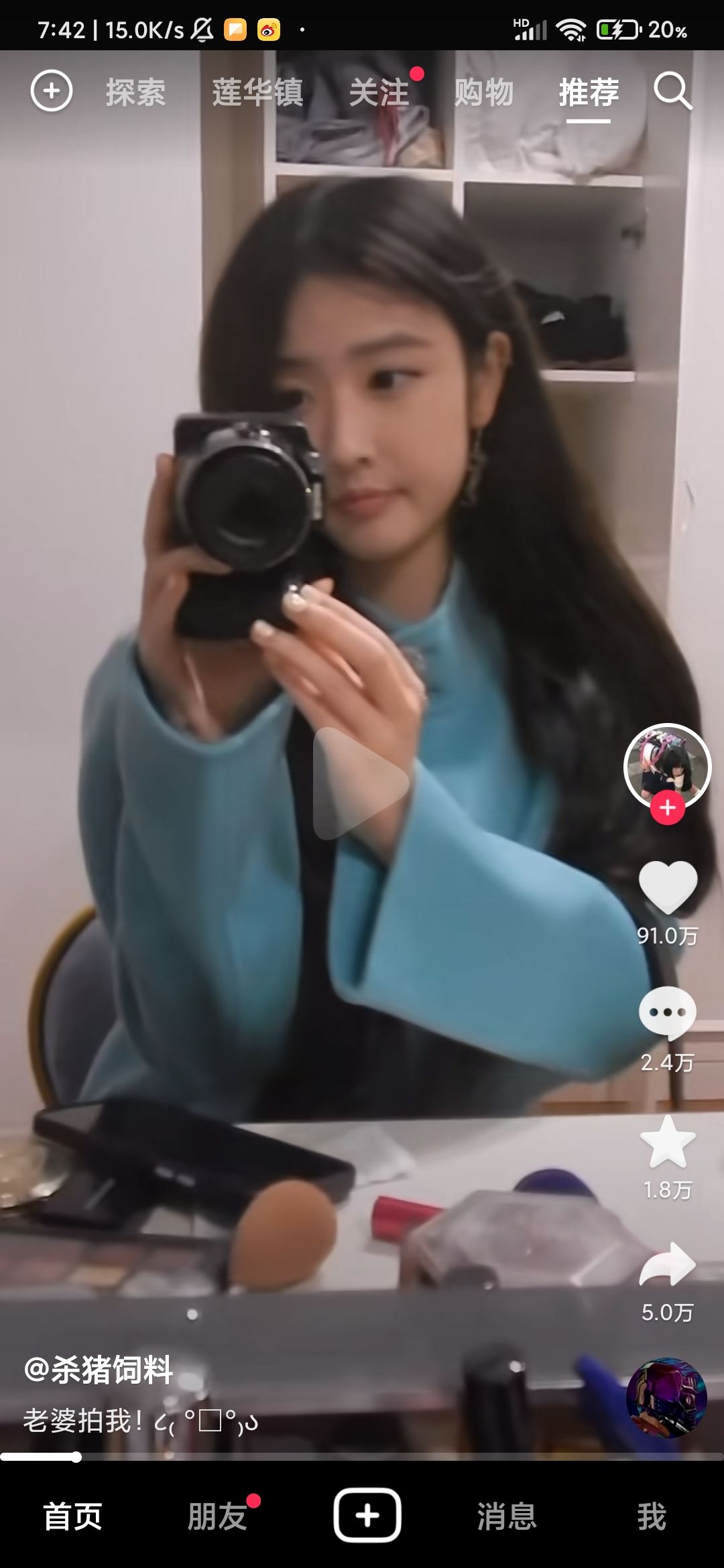
Task: Open the comments bubble
Action: click(668, 1012)
